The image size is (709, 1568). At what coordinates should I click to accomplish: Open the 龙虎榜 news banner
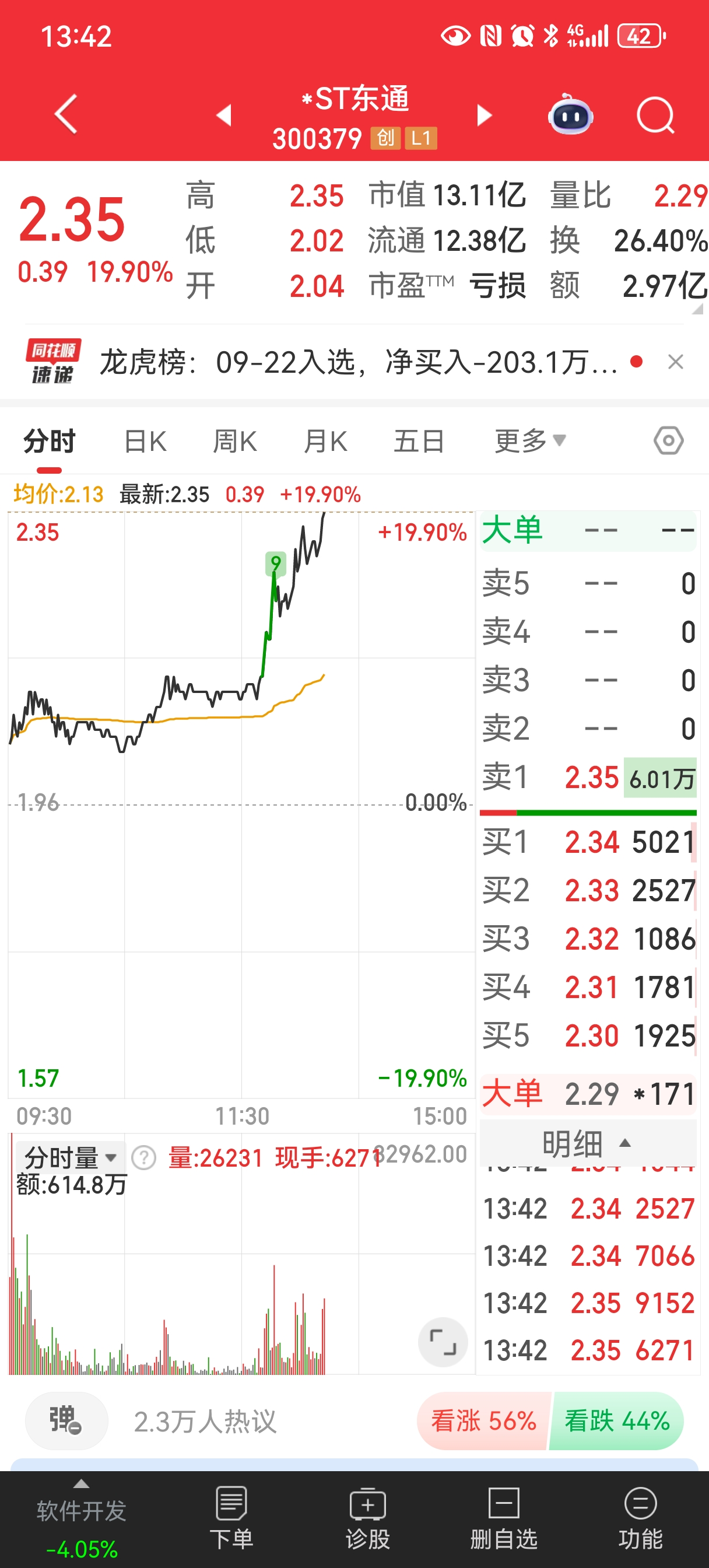[x=358, y=363]
